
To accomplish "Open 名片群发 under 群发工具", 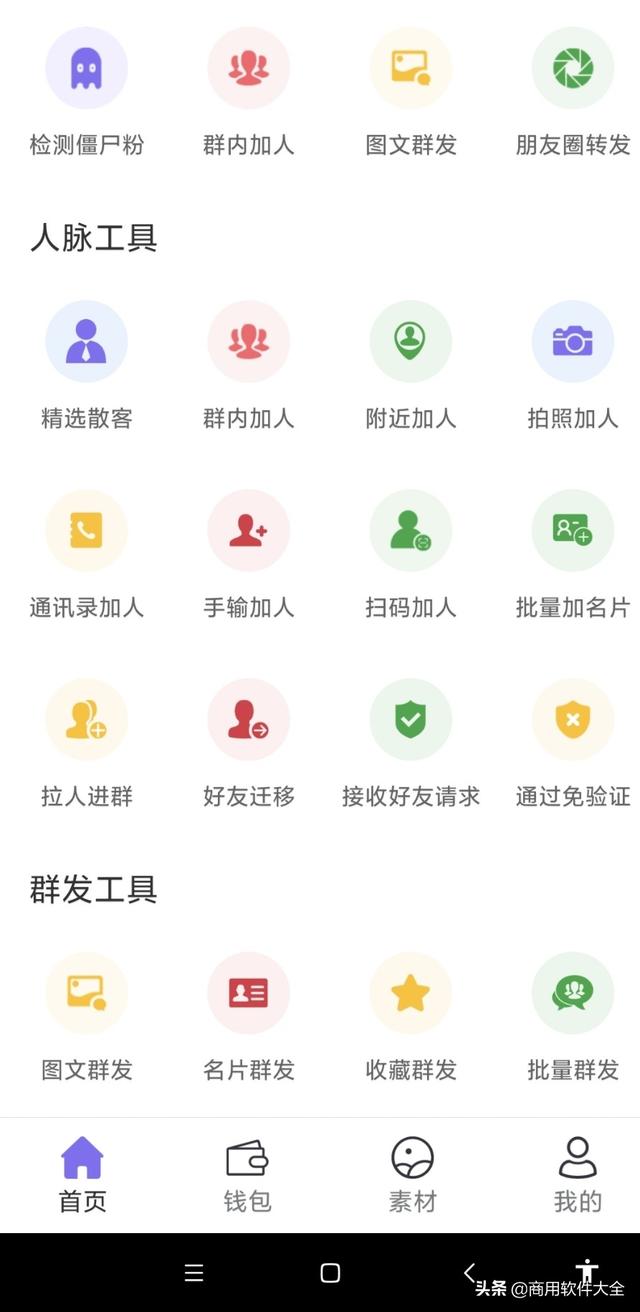I will (248, 993).
